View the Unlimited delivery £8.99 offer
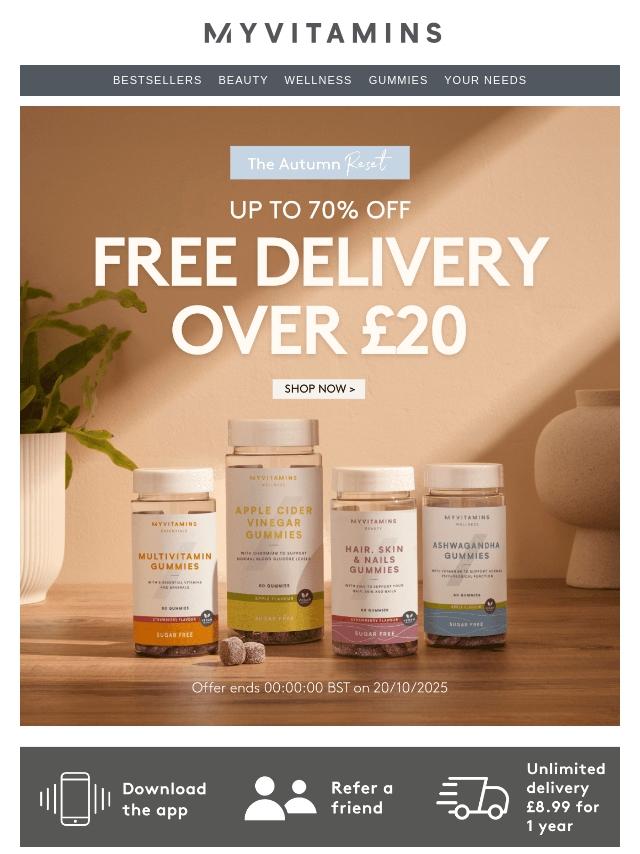Viewport: 640px width, 854px height. pyautogui.click(x=522, y=797)
